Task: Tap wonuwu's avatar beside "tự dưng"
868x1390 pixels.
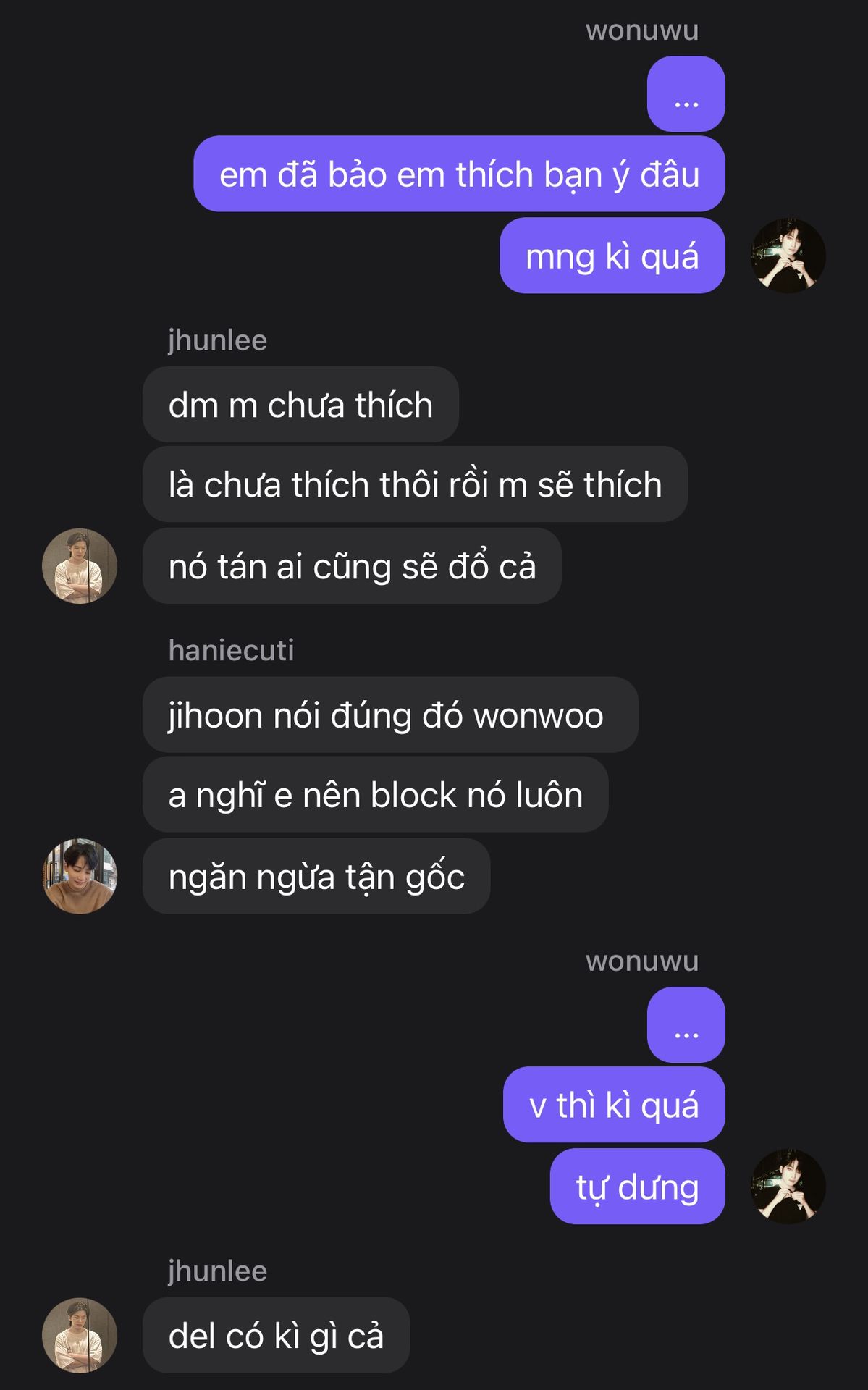Action: (x=788, y=1187)
